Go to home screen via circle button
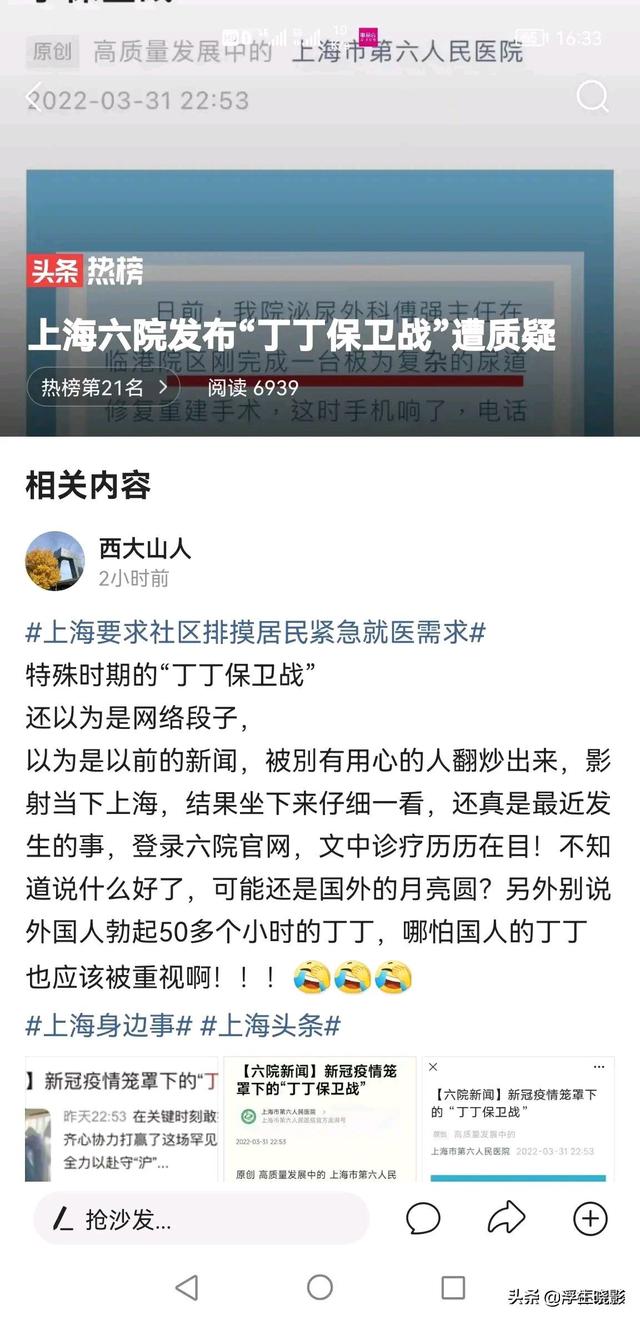Screen dimensions: 640x1320 tap(320, 1287)
